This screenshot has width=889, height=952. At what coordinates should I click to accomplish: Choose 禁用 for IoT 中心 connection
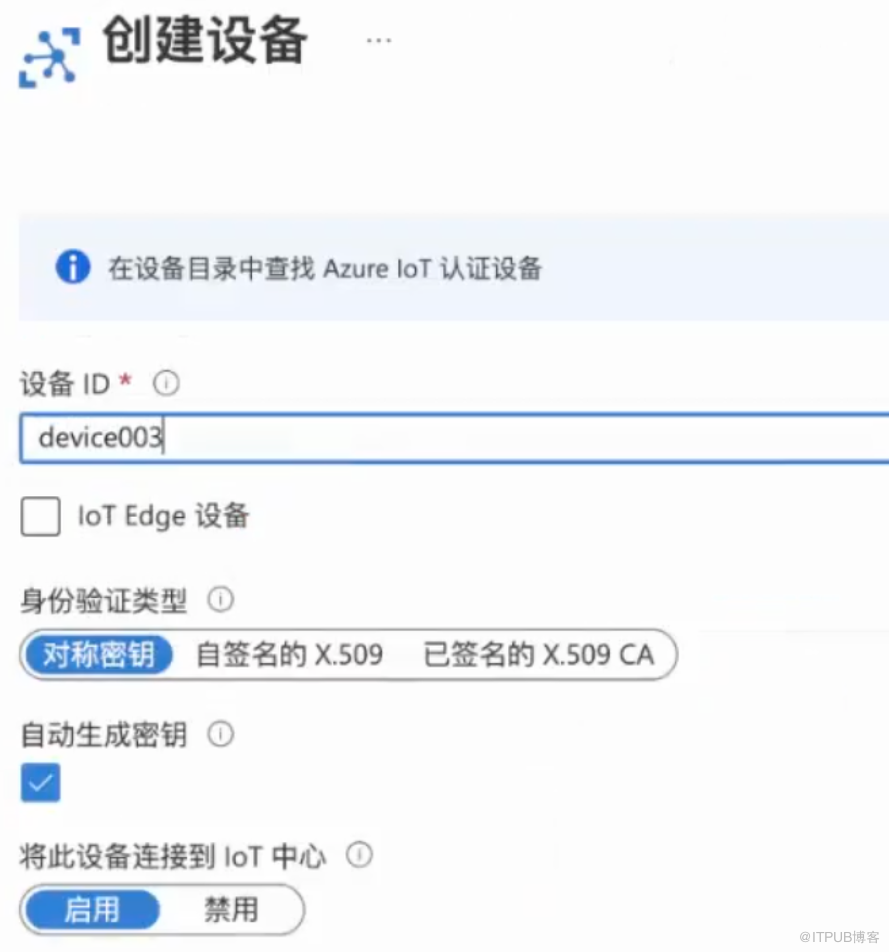231,909
